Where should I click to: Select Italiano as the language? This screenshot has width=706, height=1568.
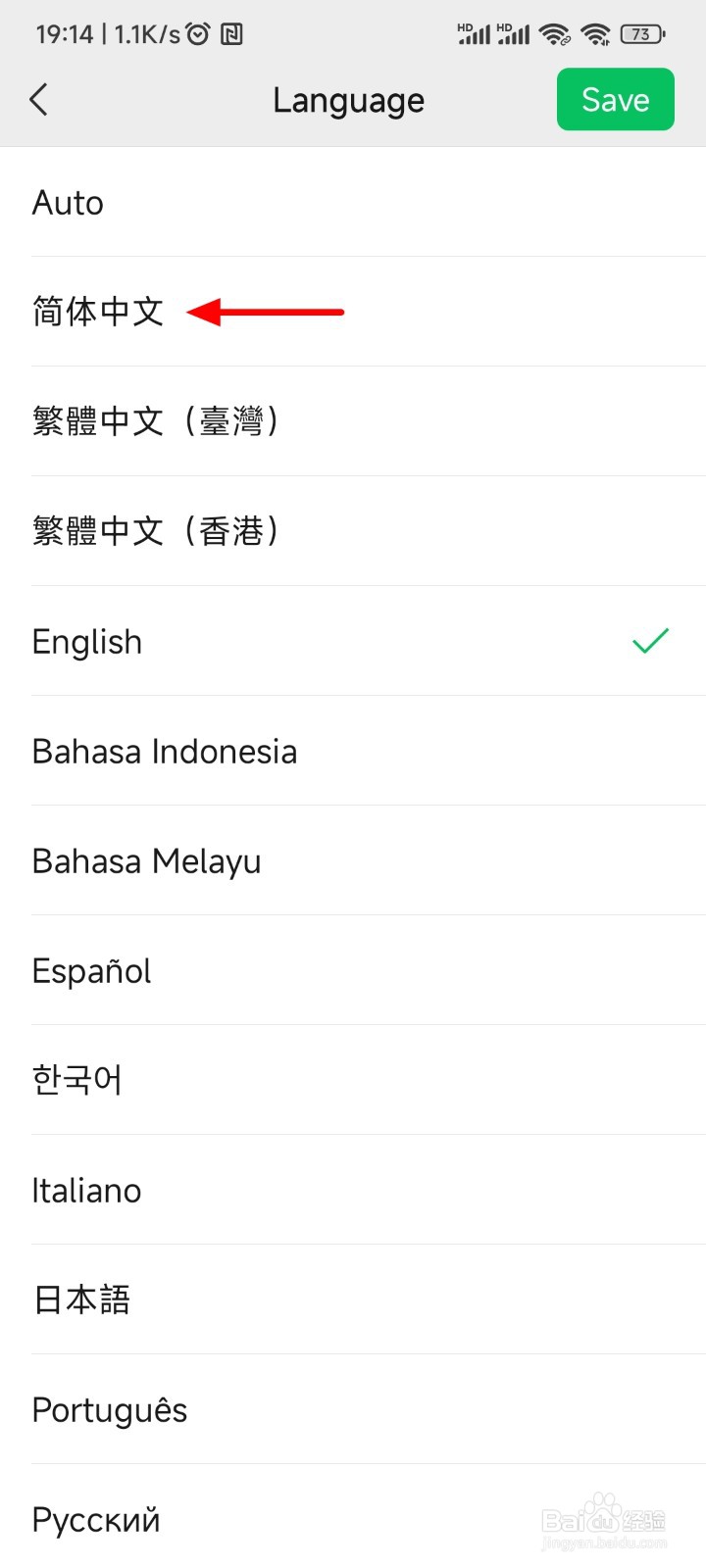tap(86, 1190)
